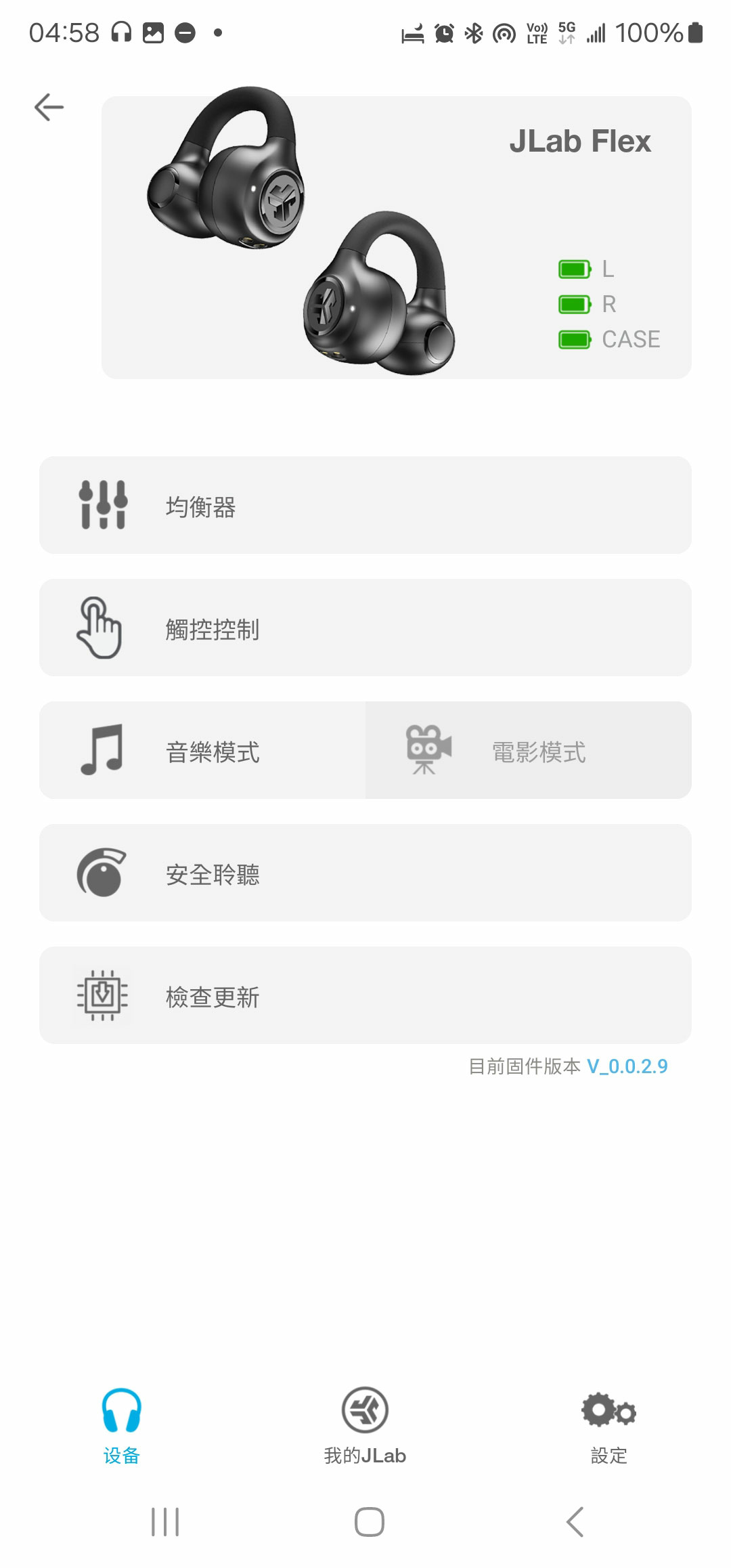
Task: Tap the R earbud battery indicator
Action: 573,304
